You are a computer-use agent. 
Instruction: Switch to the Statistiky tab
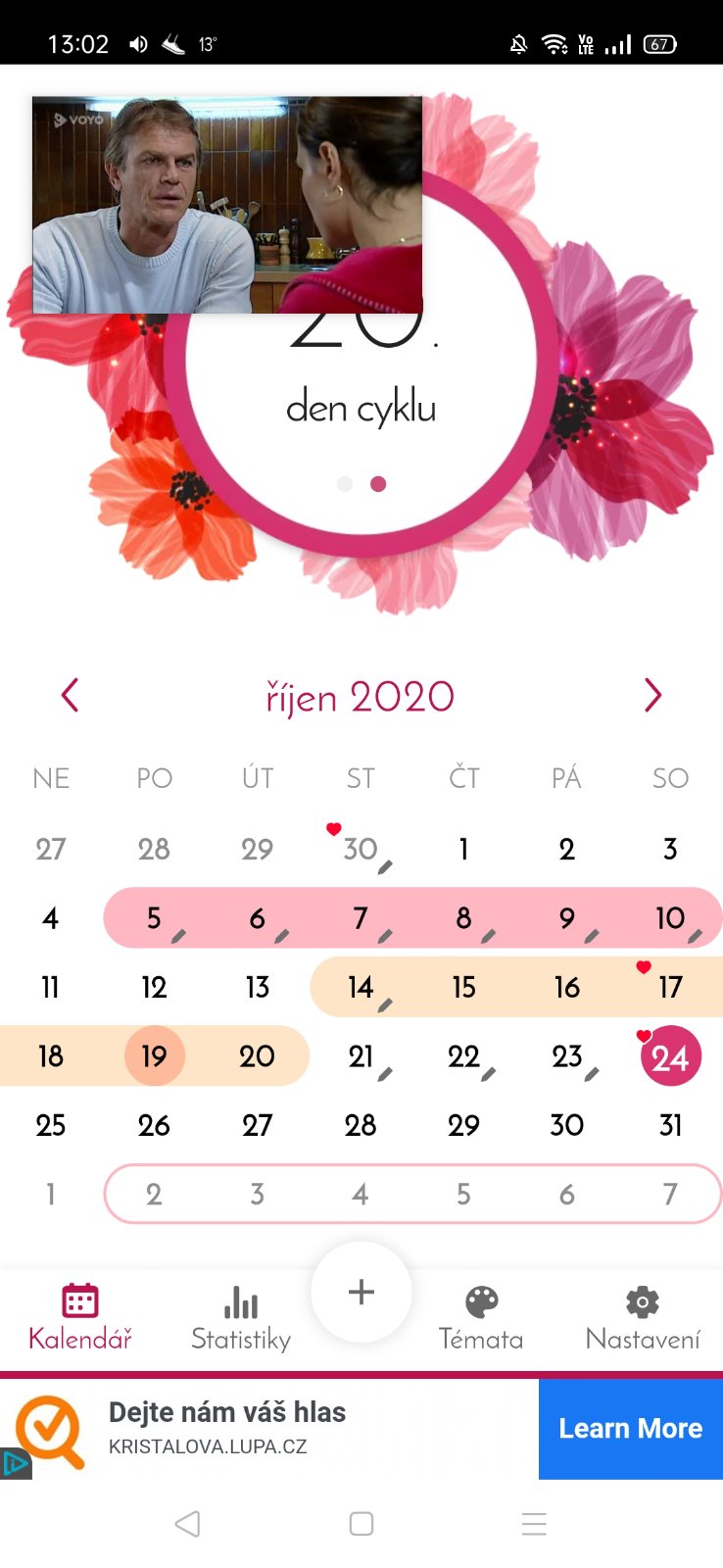241,1316
